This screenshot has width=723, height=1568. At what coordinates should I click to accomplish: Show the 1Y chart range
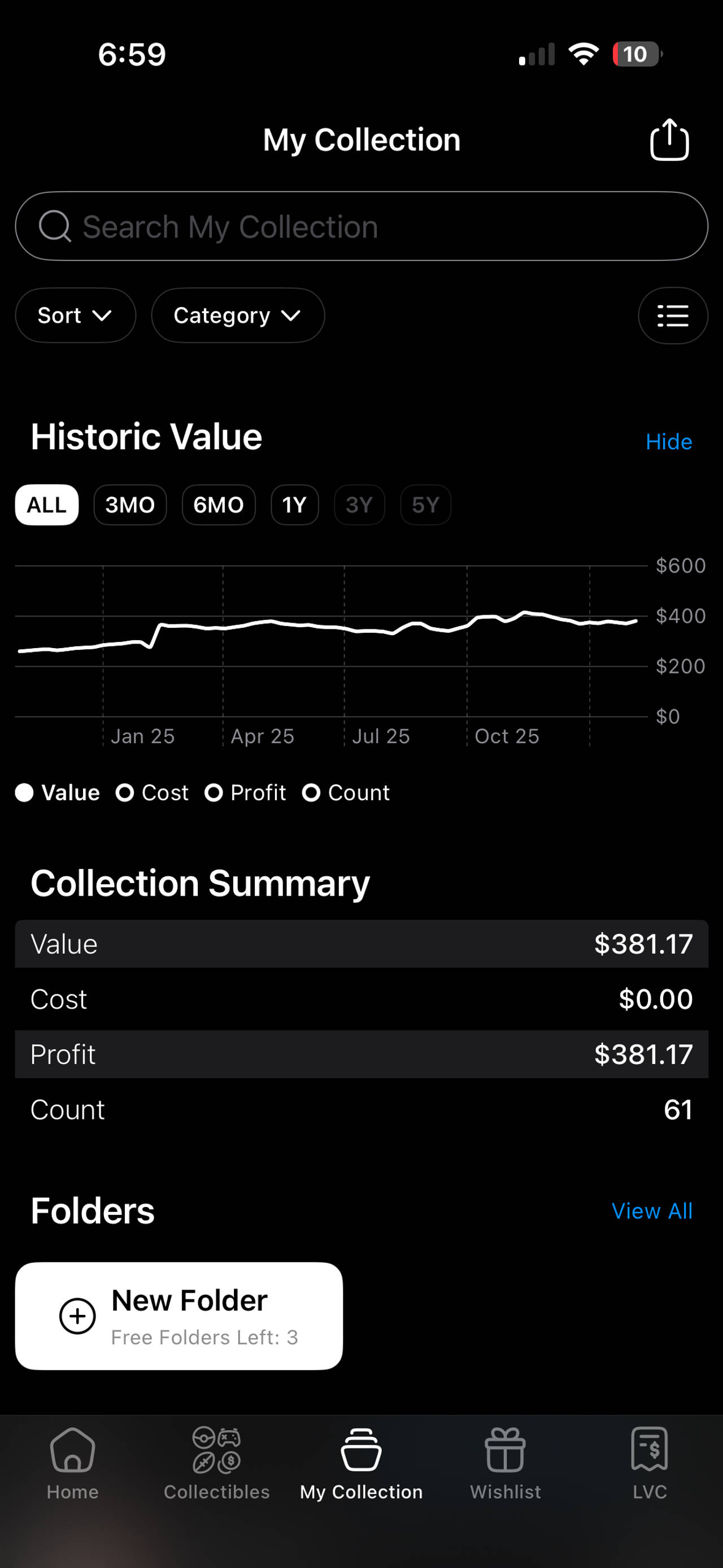coord(294,505)
